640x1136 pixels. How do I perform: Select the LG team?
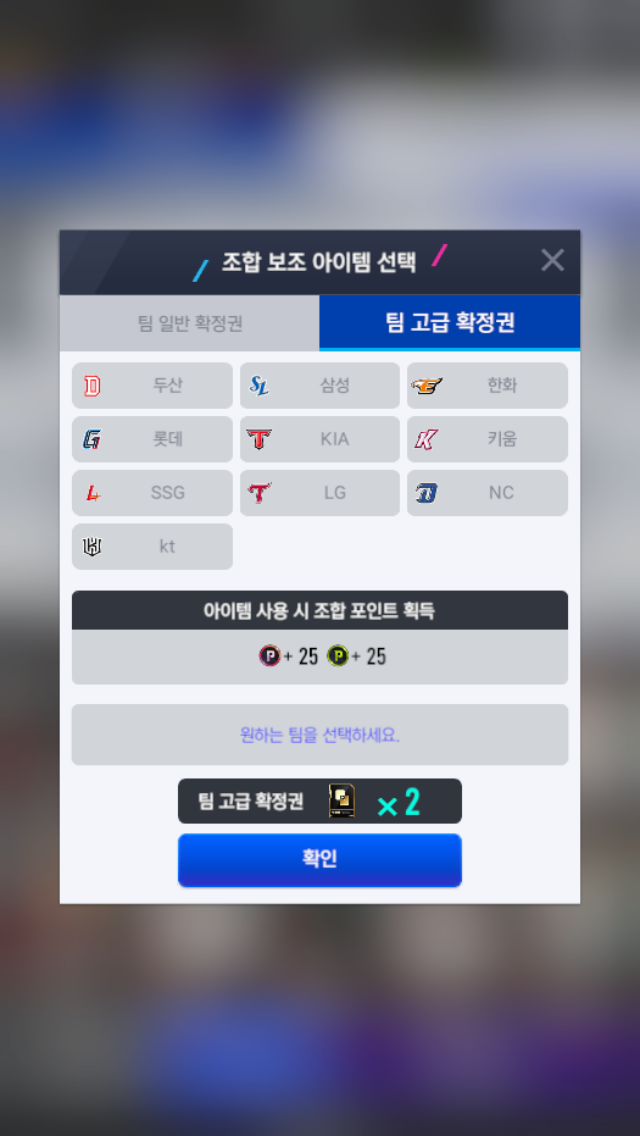320,493
